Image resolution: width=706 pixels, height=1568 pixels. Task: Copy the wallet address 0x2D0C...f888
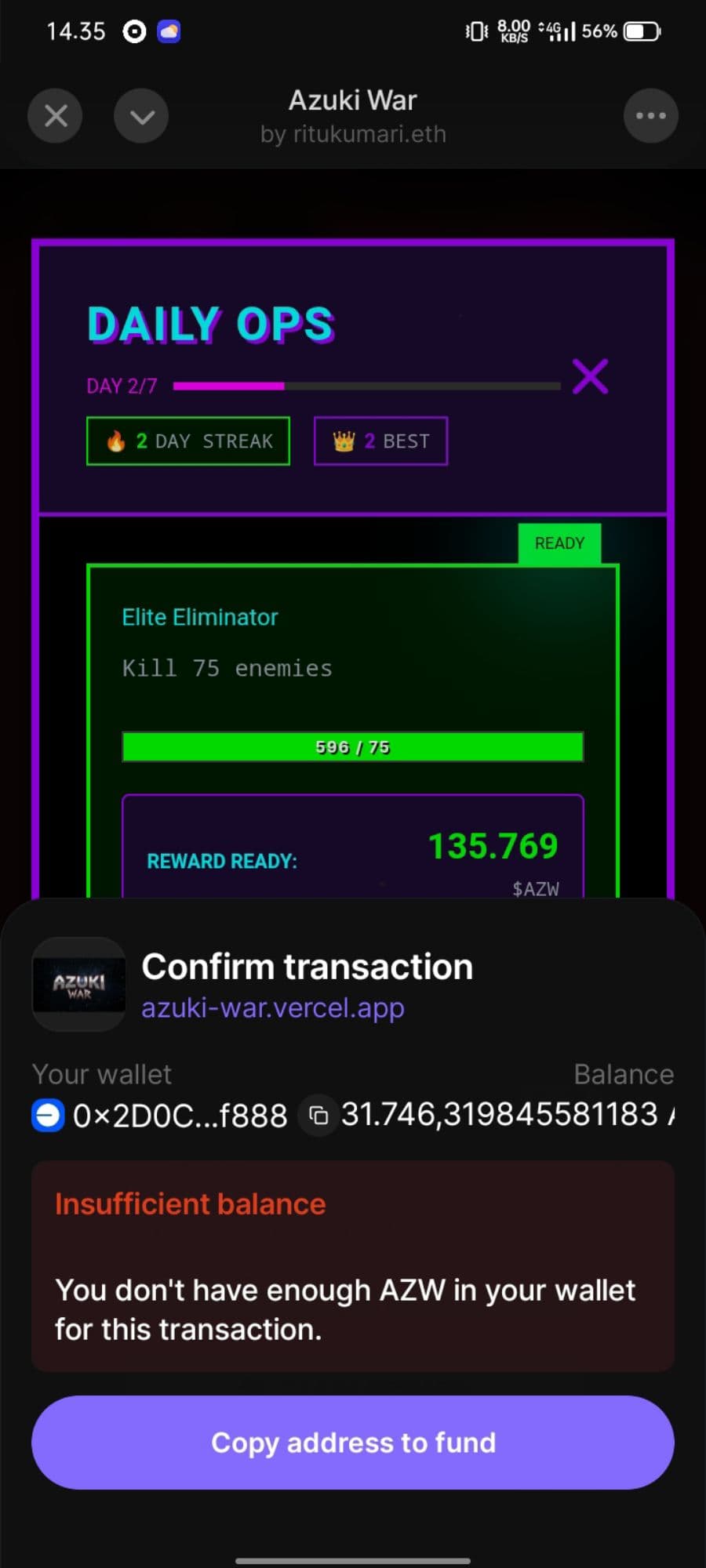click(318, 1115)
